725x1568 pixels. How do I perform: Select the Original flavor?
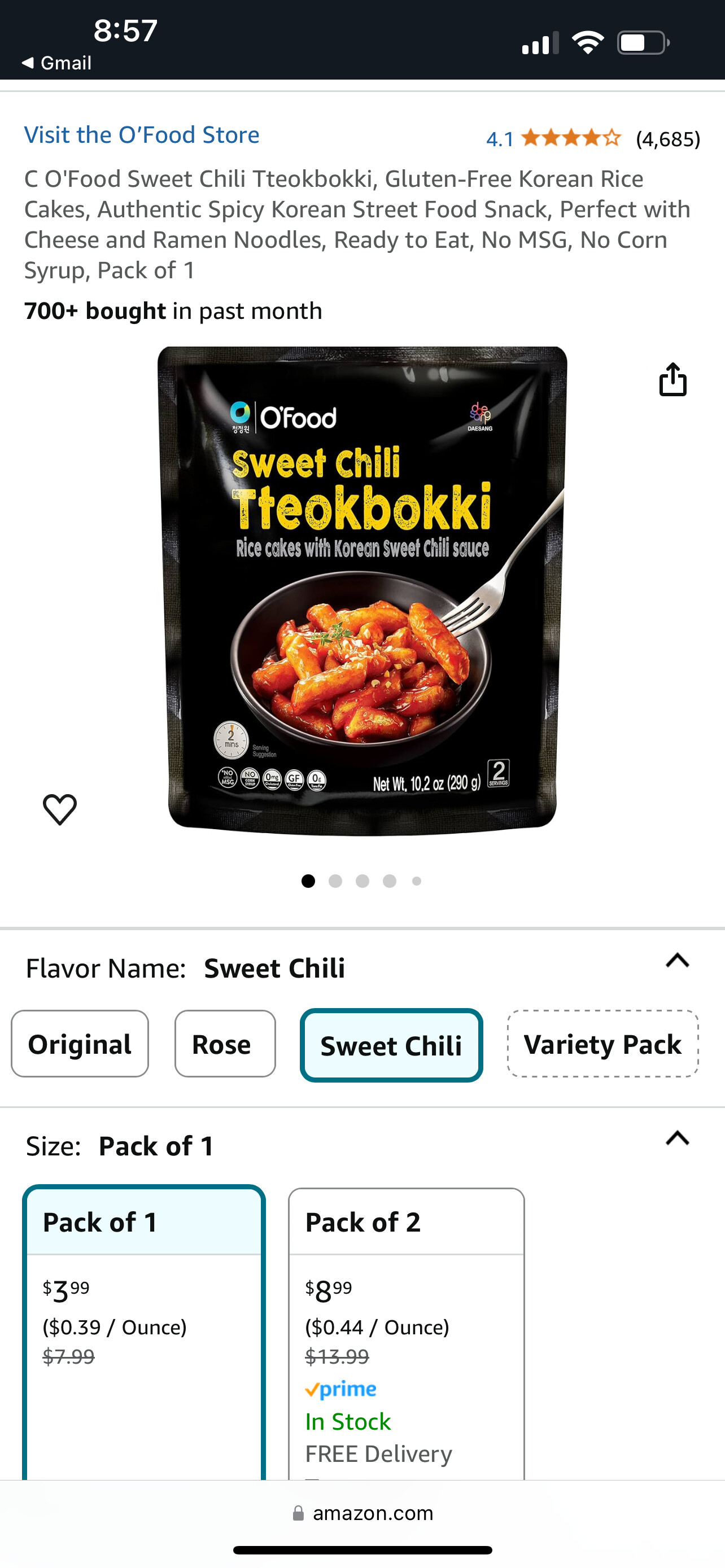pyautogui.click(x=80, y=1044)
